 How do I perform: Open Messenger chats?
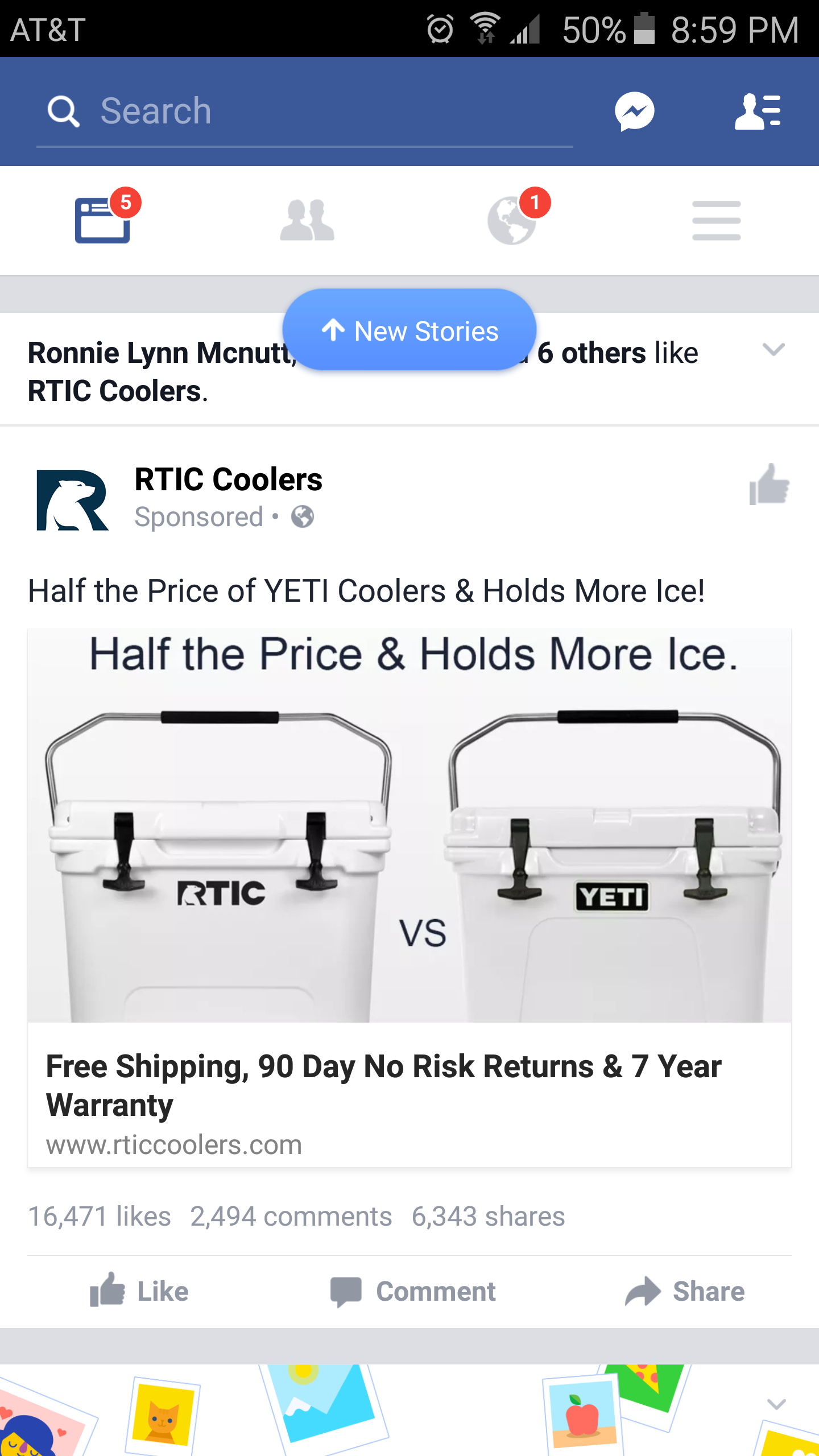(634, 111)
